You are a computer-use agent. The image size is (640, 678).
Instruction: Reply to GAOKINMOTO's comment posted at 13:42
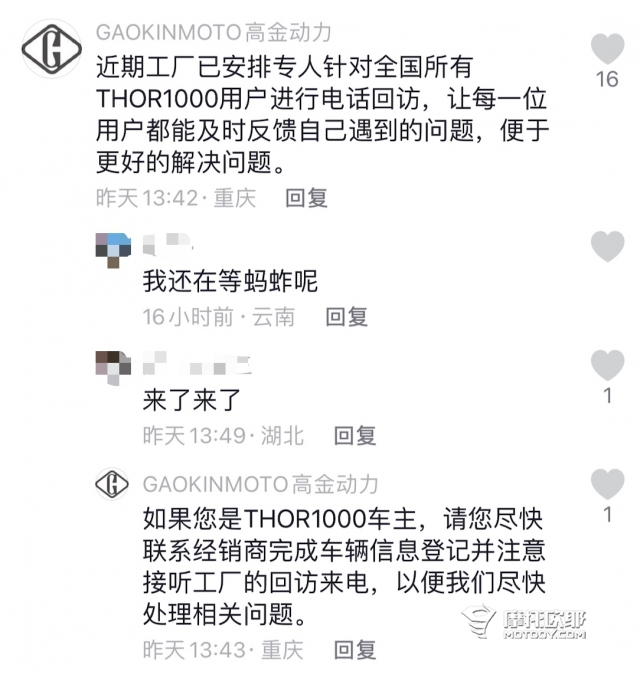click(306, 198)
